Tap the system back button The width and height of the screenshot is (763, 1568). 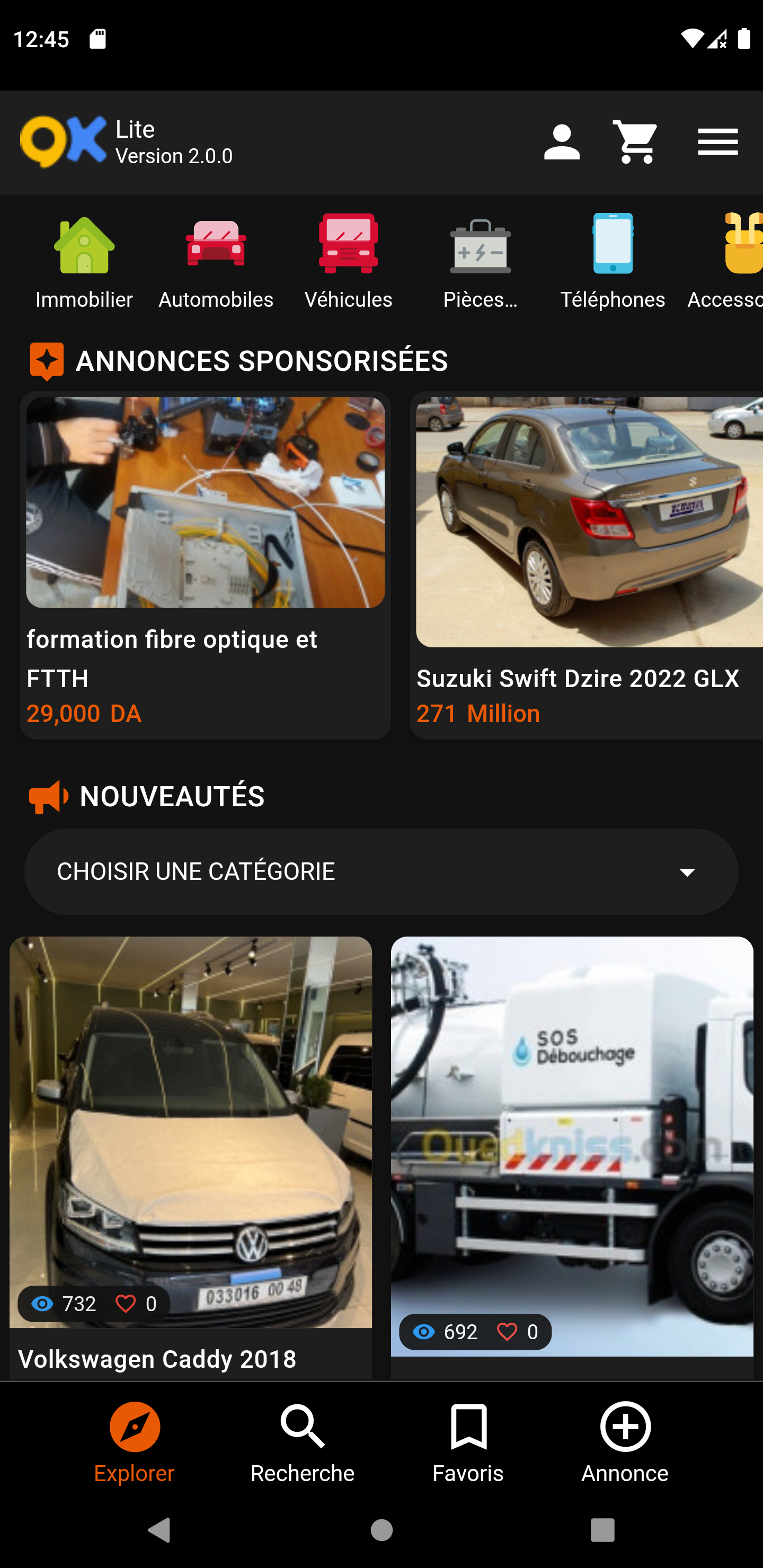coord(159,1530)
